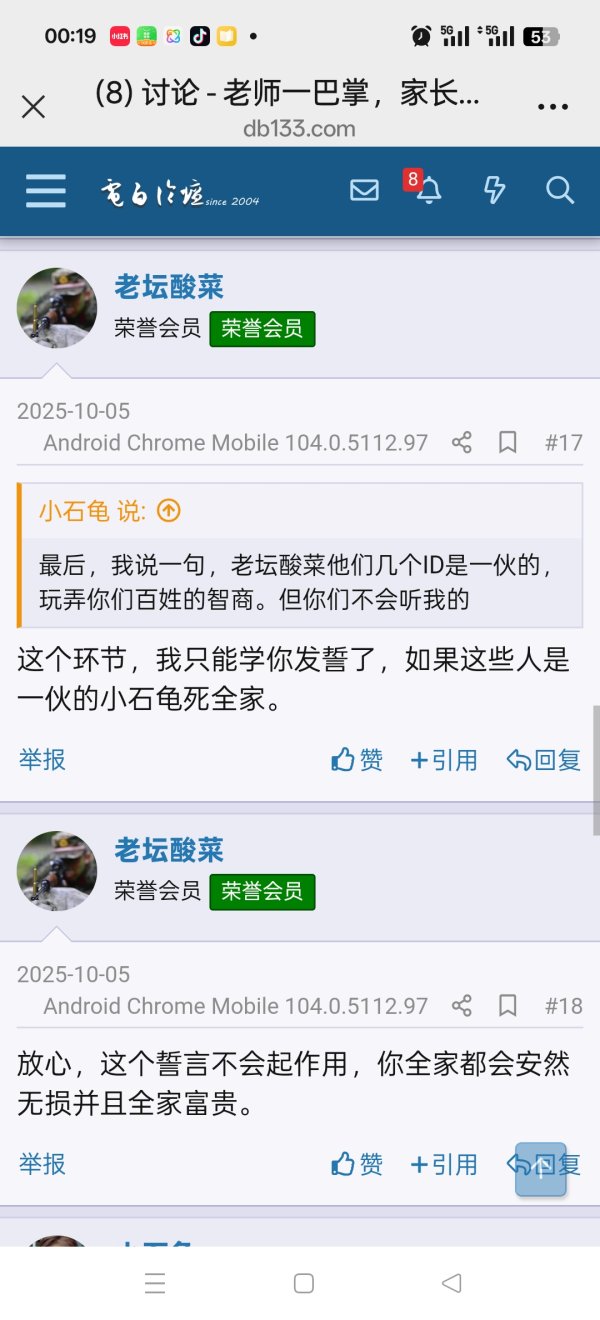The height and width of the screenshot is (1320, 600).
Task: Bookmark post #17
Action: pyautogui.click(x=508, y=442)
